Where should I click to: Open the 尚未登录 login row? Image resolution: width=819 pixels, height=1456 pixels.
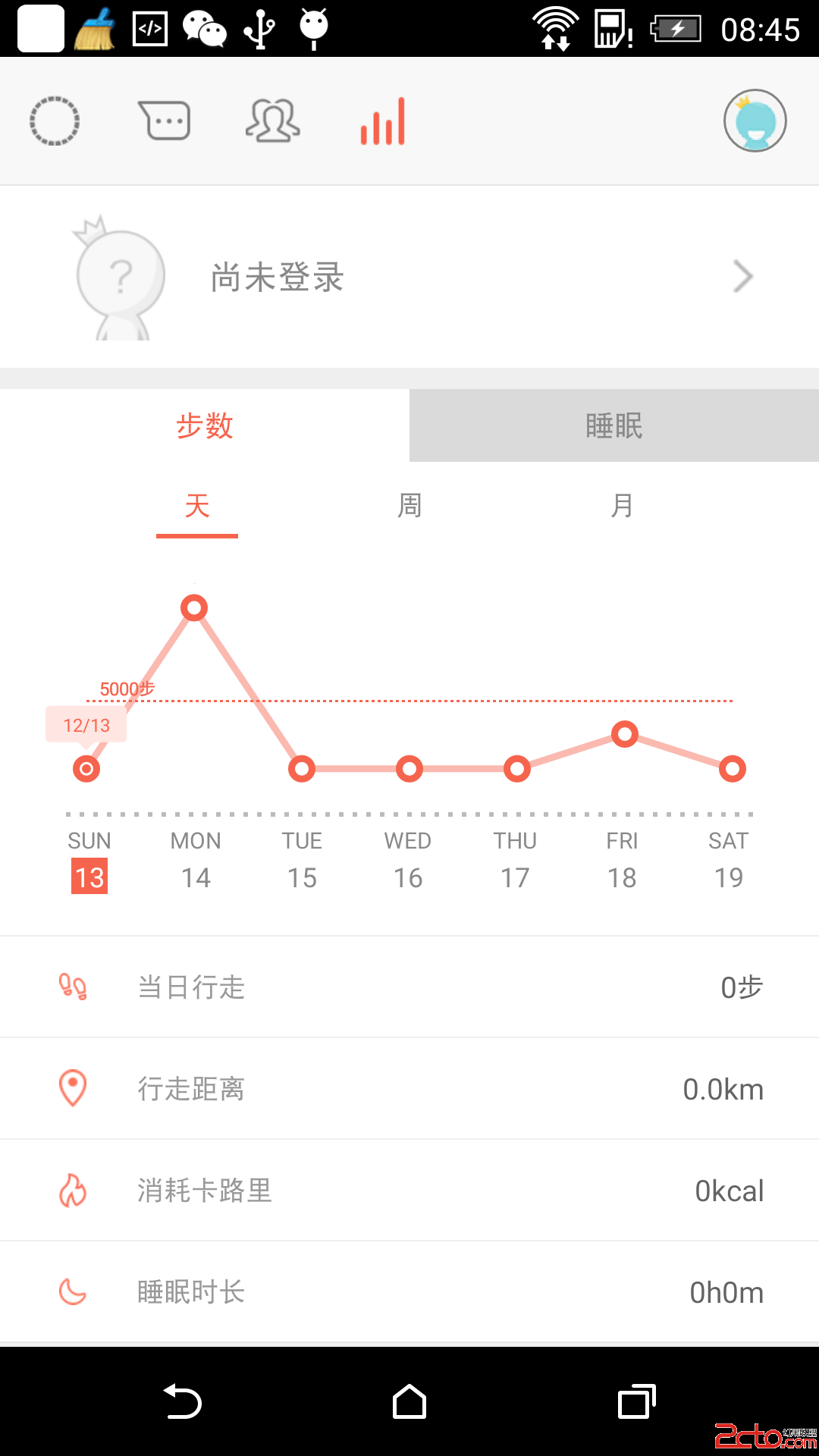pyautogui.click(x=409, y=278)
